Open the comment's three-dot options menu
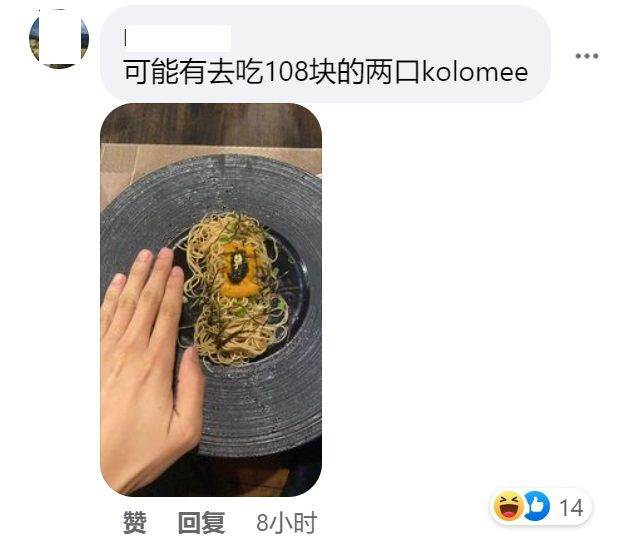This screenshot has width=643, height=550. [x=586, y=56]
